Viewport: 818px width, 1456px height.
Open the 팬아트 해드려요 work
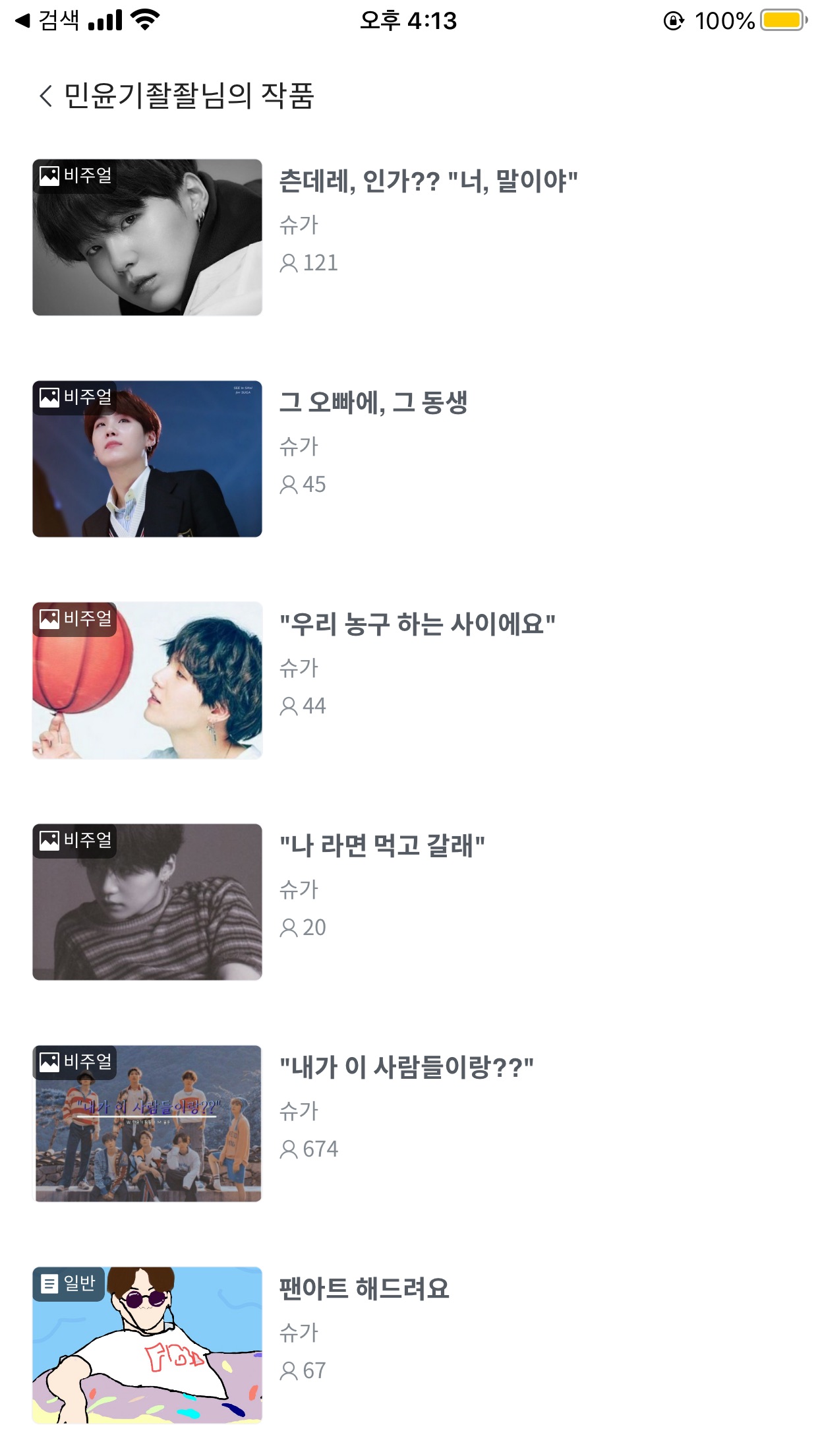coord(364,1289)
